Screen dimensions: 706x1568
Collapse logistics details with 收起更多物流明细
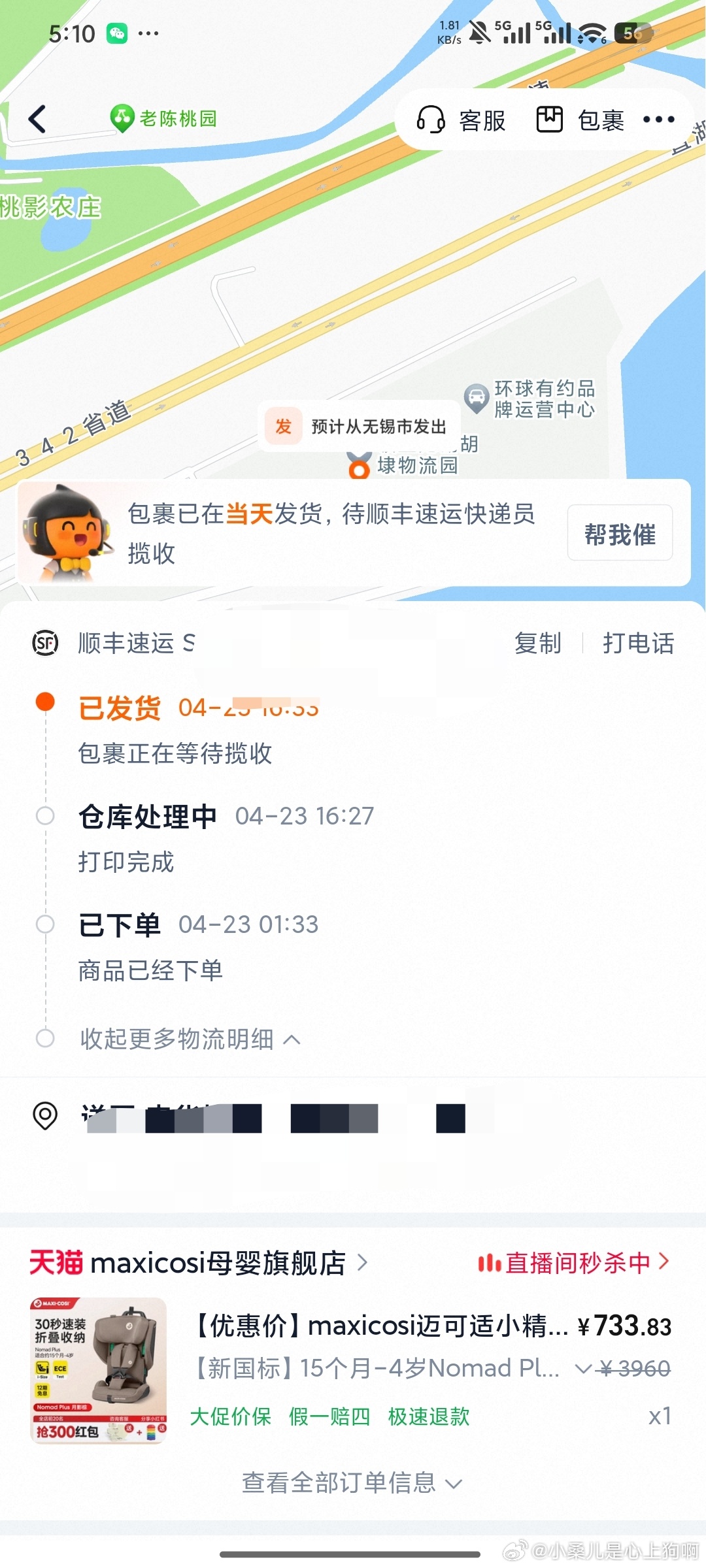click(x=190, y=1039)
